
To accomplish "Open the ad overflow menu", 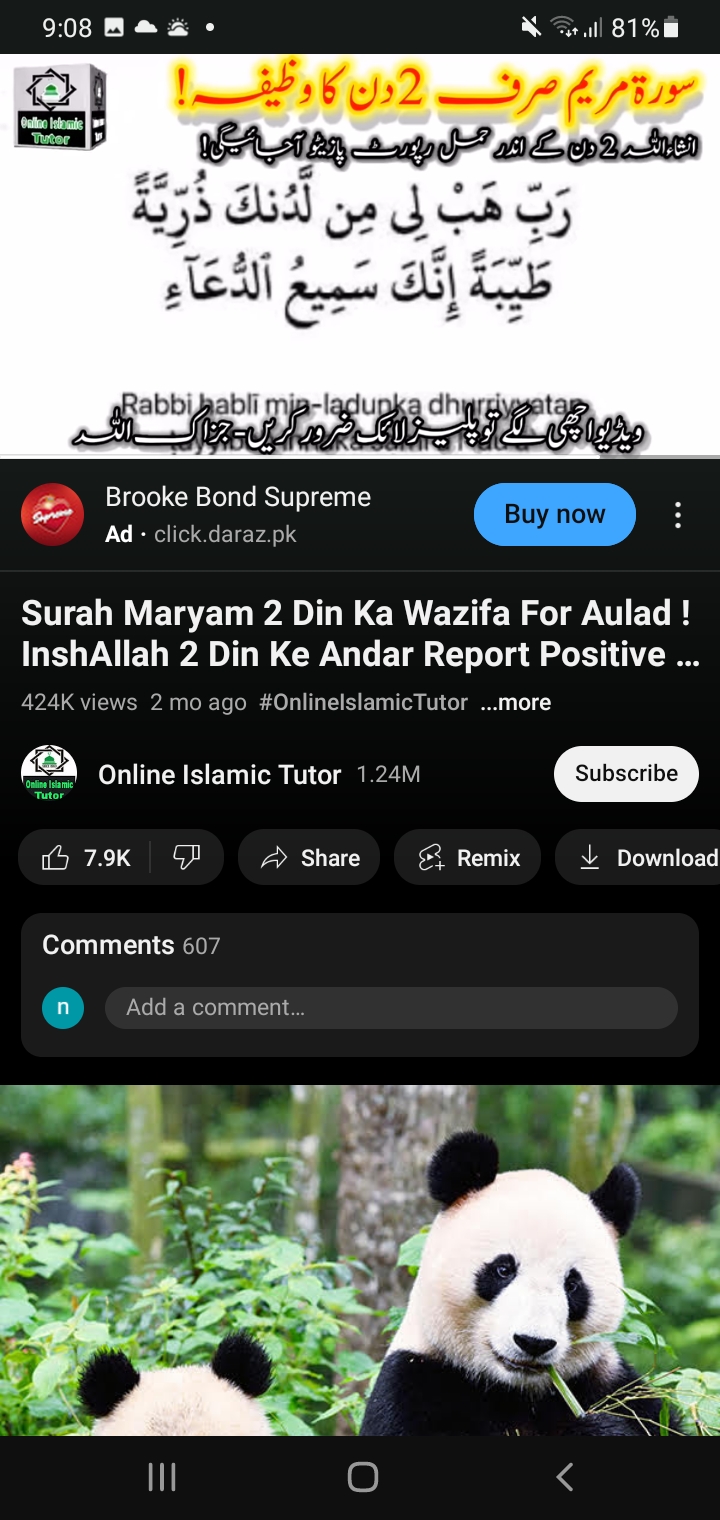I will point(678,515).
